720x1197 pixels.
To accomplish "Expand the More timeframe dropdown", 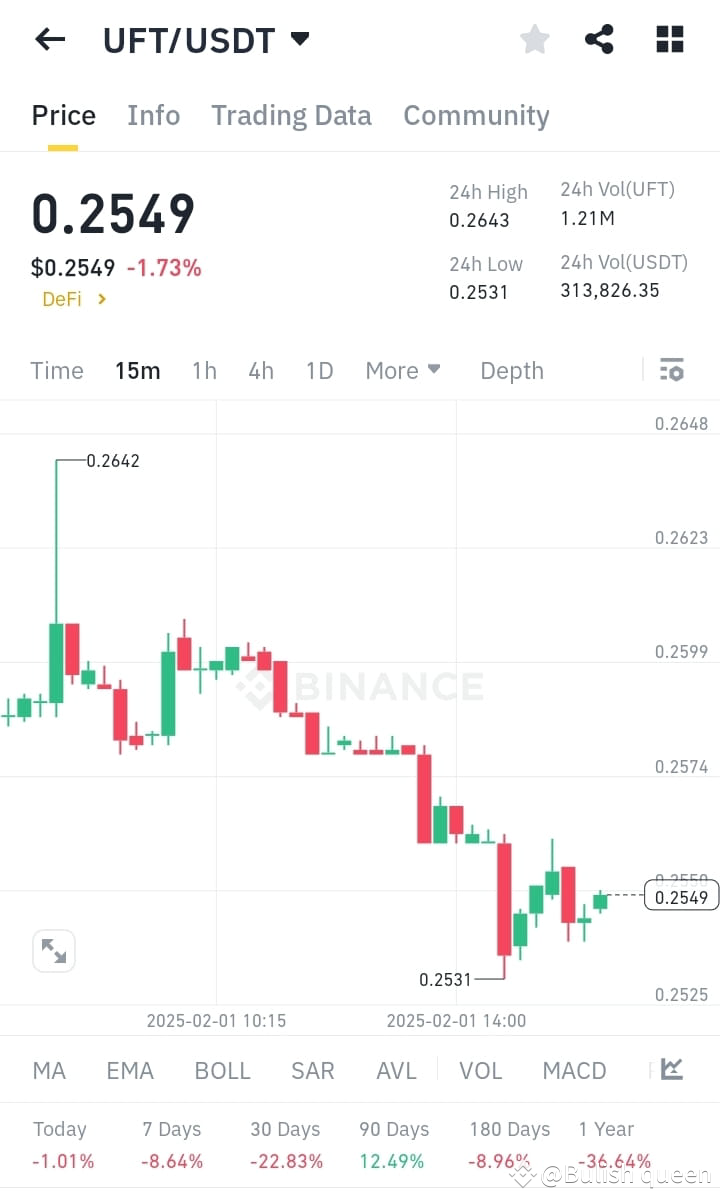I will click(403, 370).
